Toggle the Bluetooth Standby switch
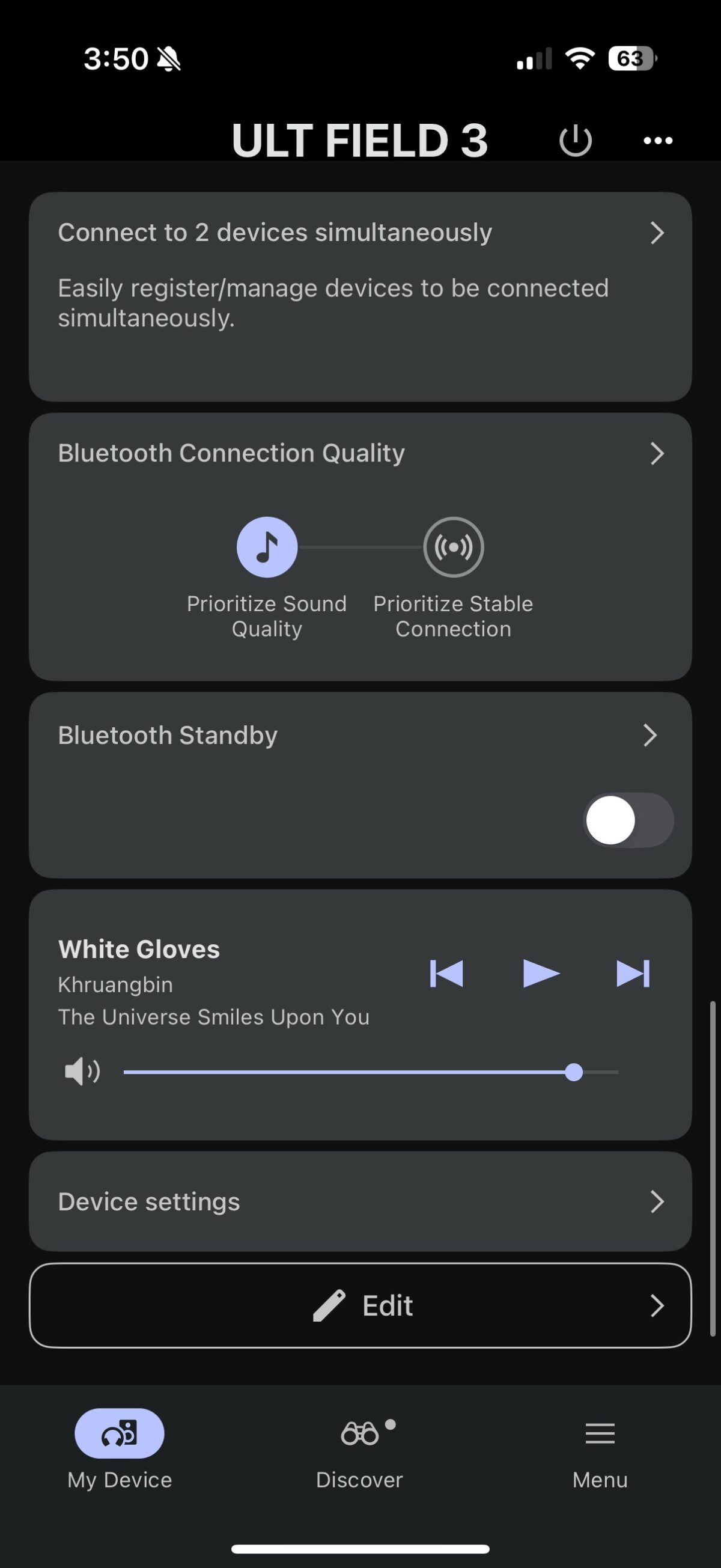 tap(628, 820)
